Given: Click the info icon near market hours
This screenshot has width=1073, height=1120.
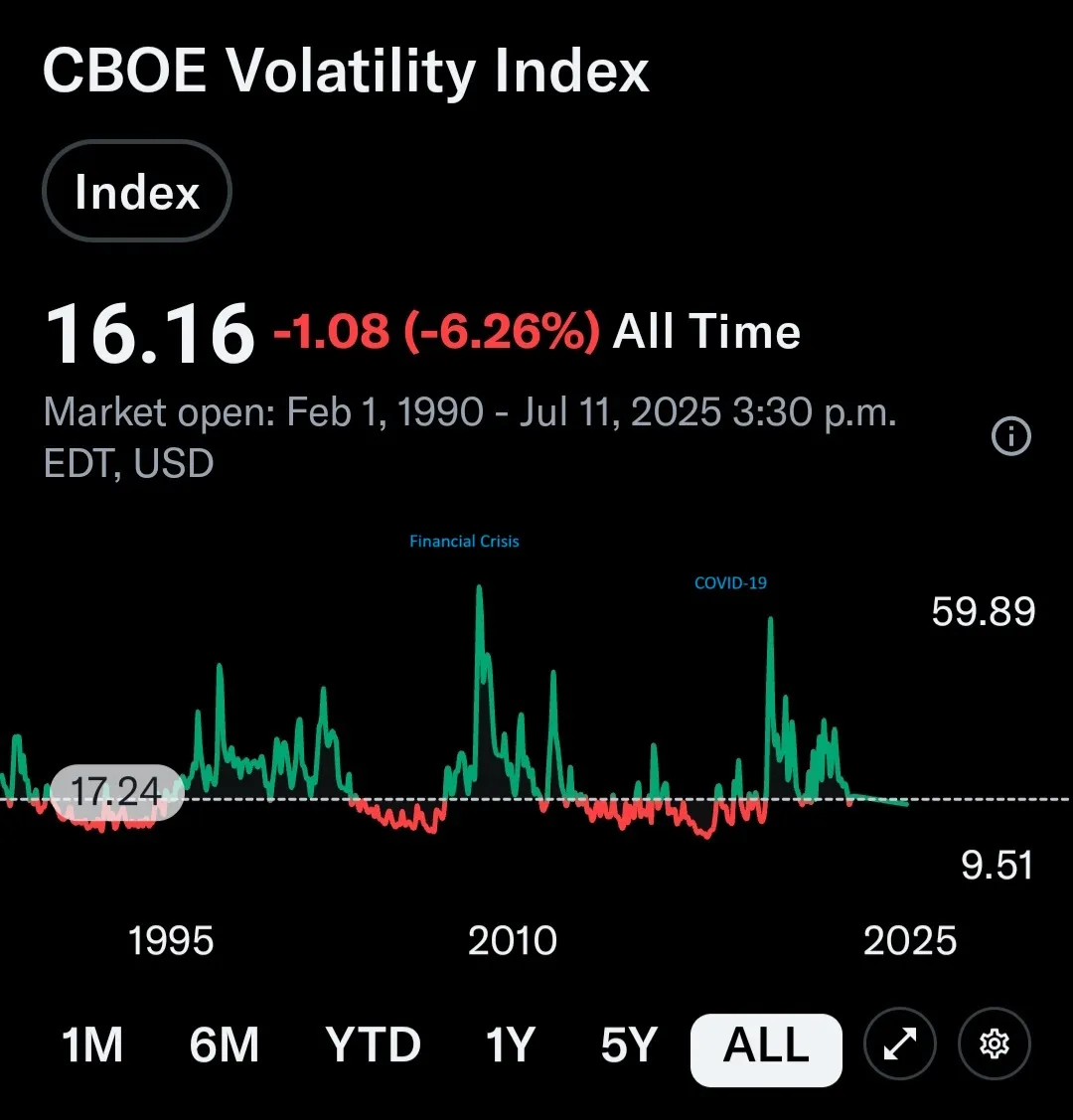Looking at the screenshot, I should tap(1011, 436).
